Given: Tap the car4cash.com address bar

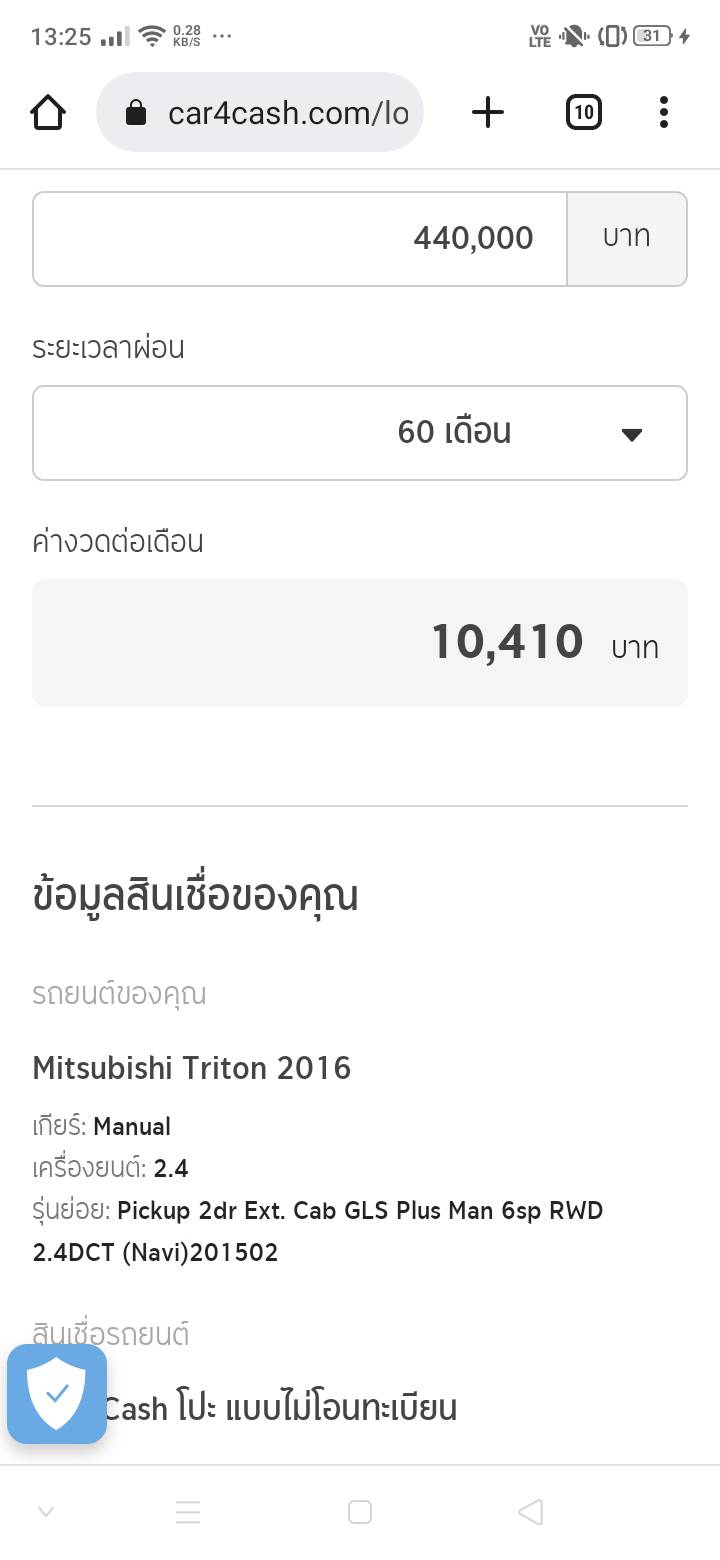Looking at the screenshot, I should [260, 113].
